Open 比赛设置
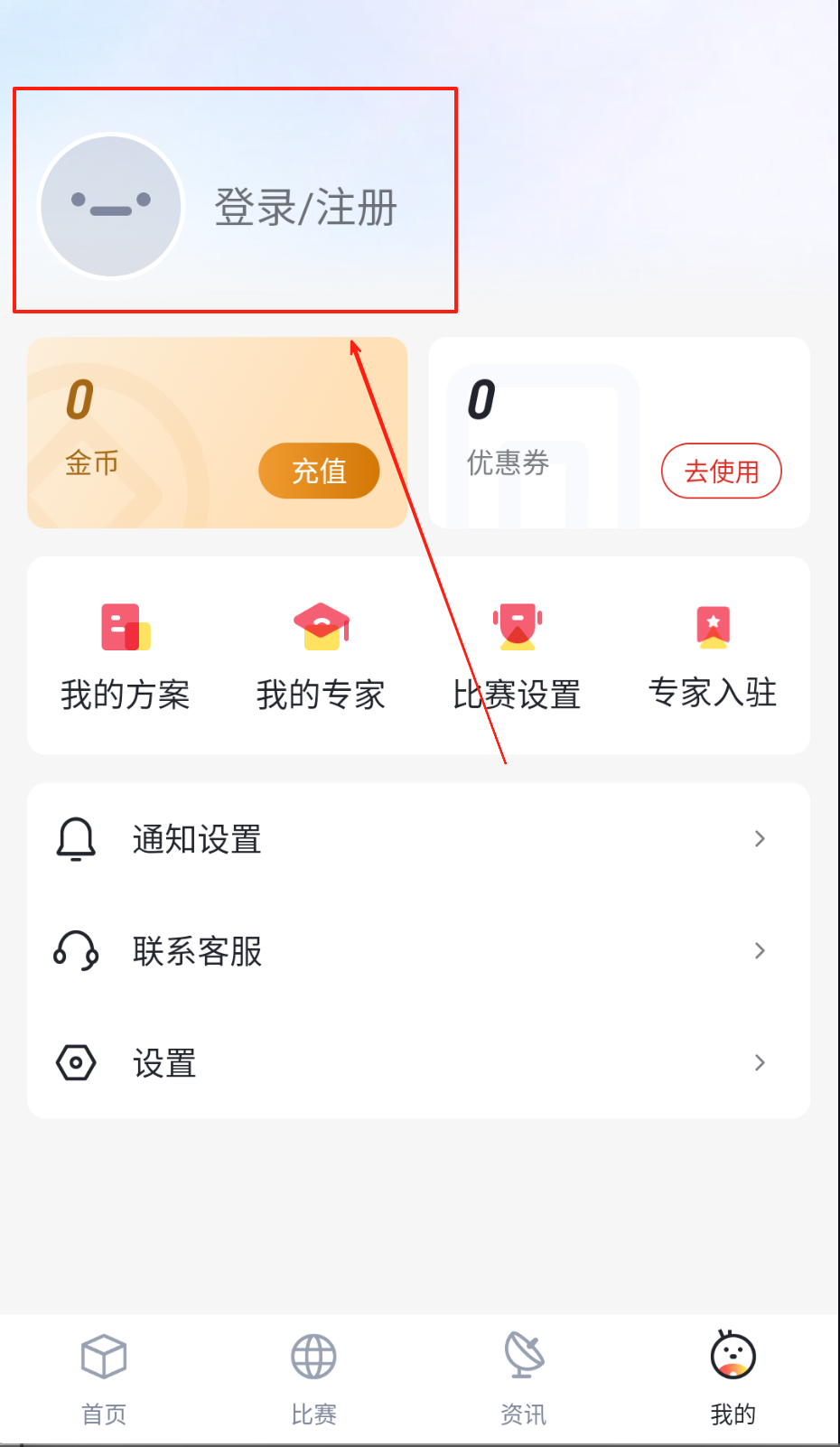The height and width of the screenshot is (1447, 840). tap(517, 656)
